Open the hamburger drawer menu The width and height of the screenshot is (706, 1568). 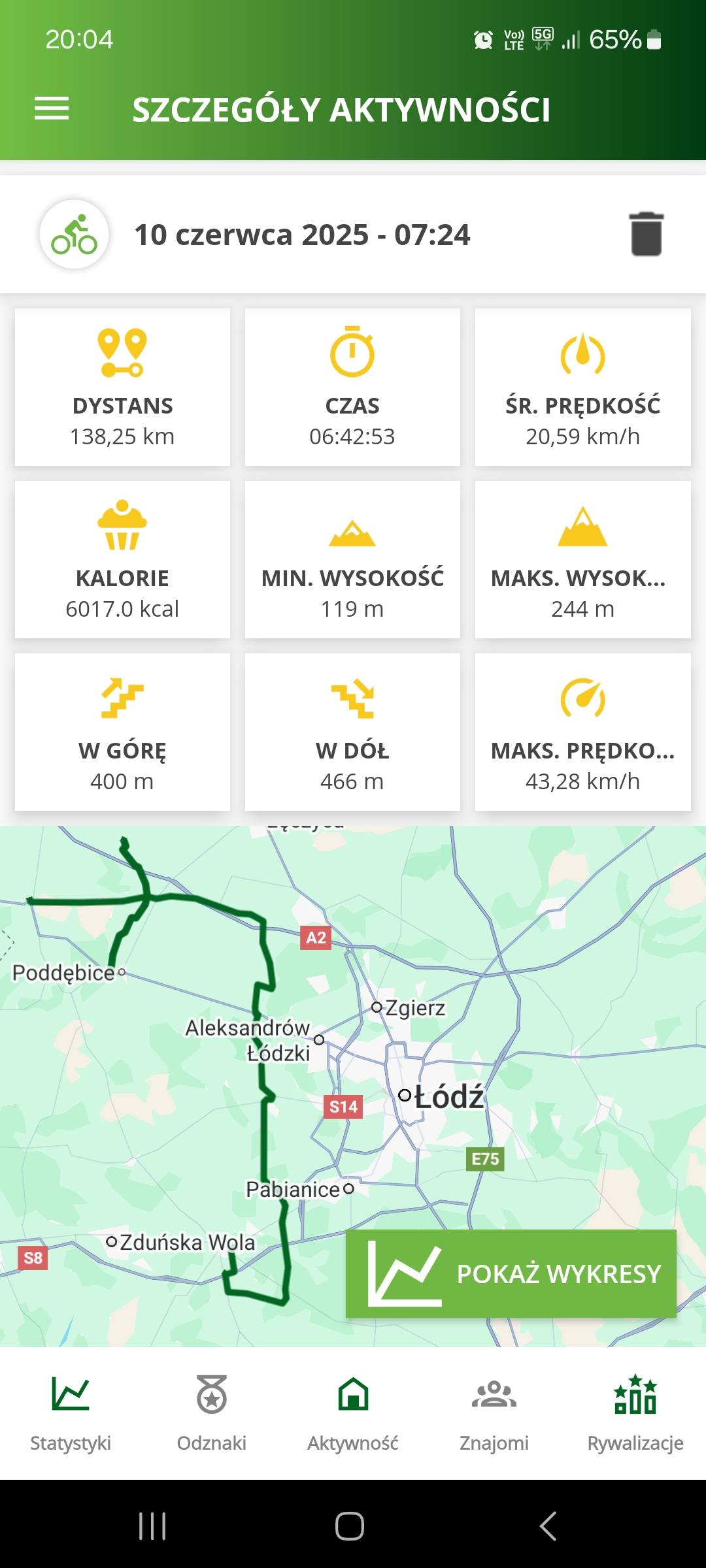coord(52,108)
